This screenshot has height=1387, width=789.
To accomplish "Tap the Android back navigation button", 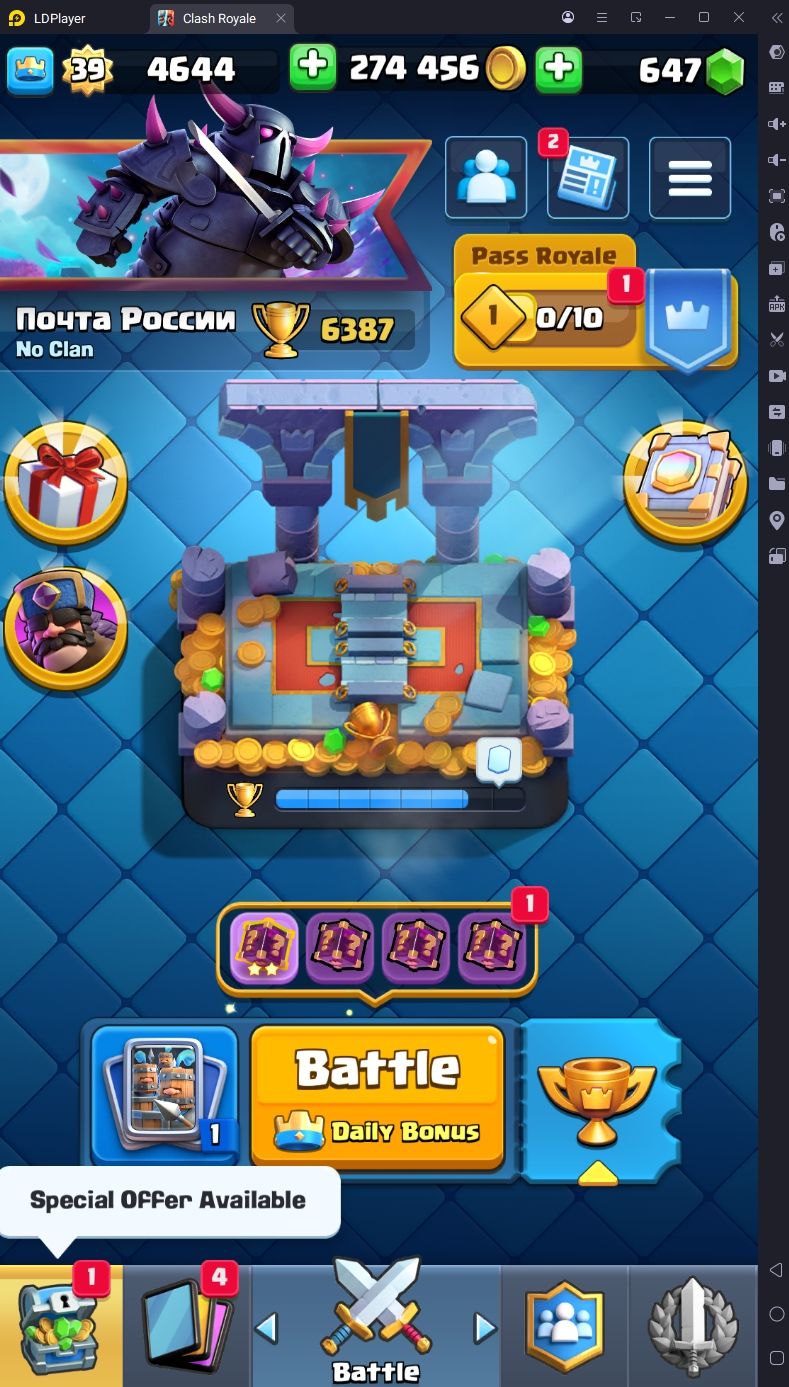I will coord(777,1270).
